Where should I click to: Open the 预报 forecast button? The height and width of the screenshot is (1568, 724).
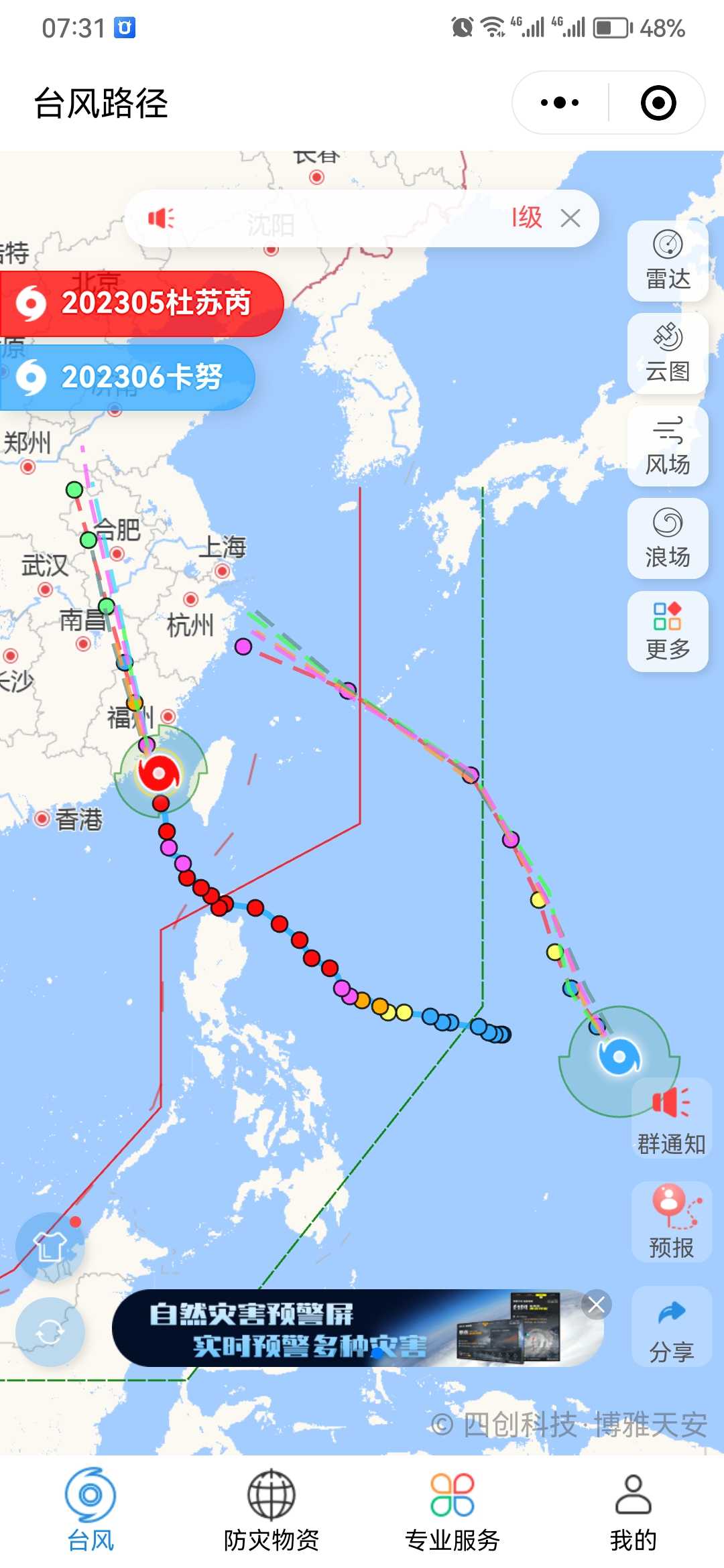pos(671,1222)
